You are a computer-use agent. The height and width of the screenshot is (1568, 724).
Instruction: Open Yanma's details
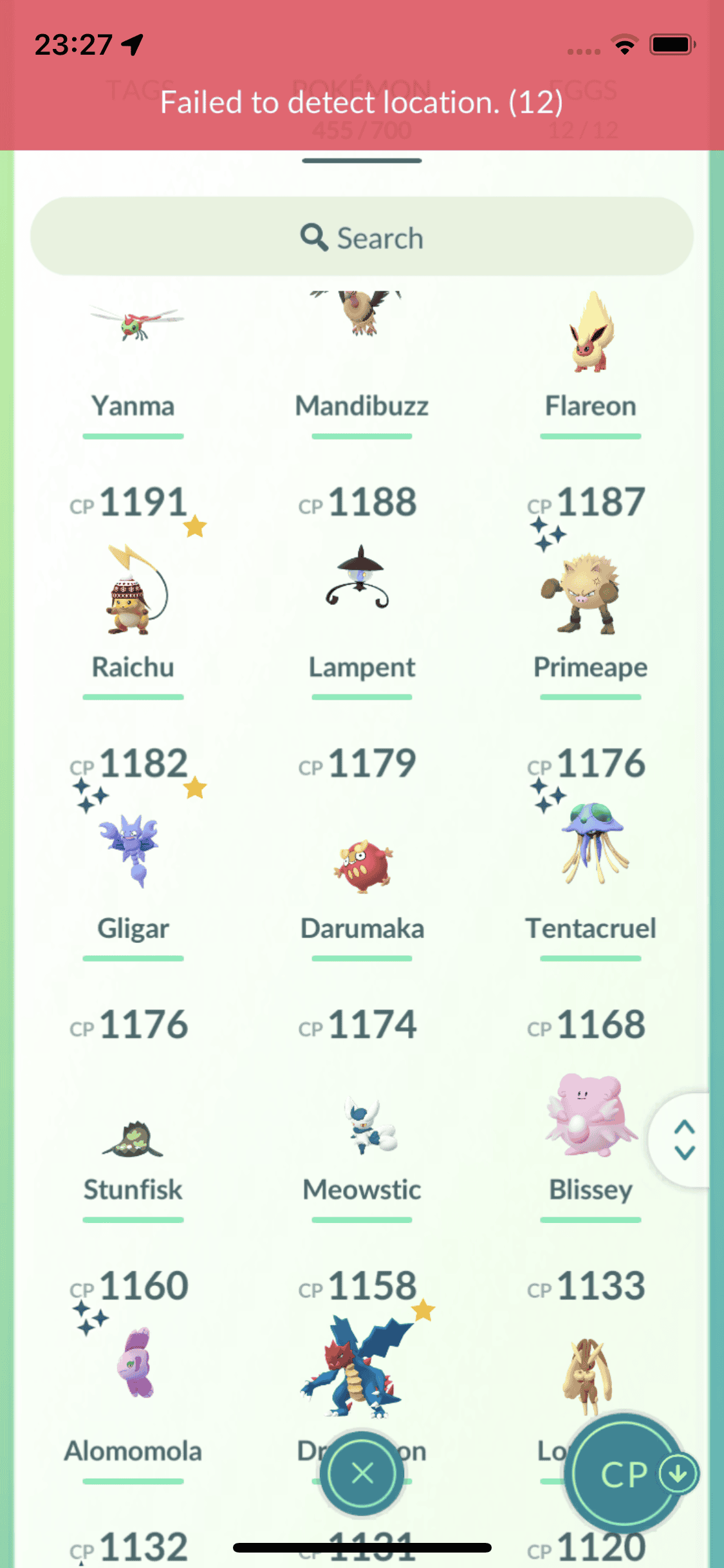point(133,348)
